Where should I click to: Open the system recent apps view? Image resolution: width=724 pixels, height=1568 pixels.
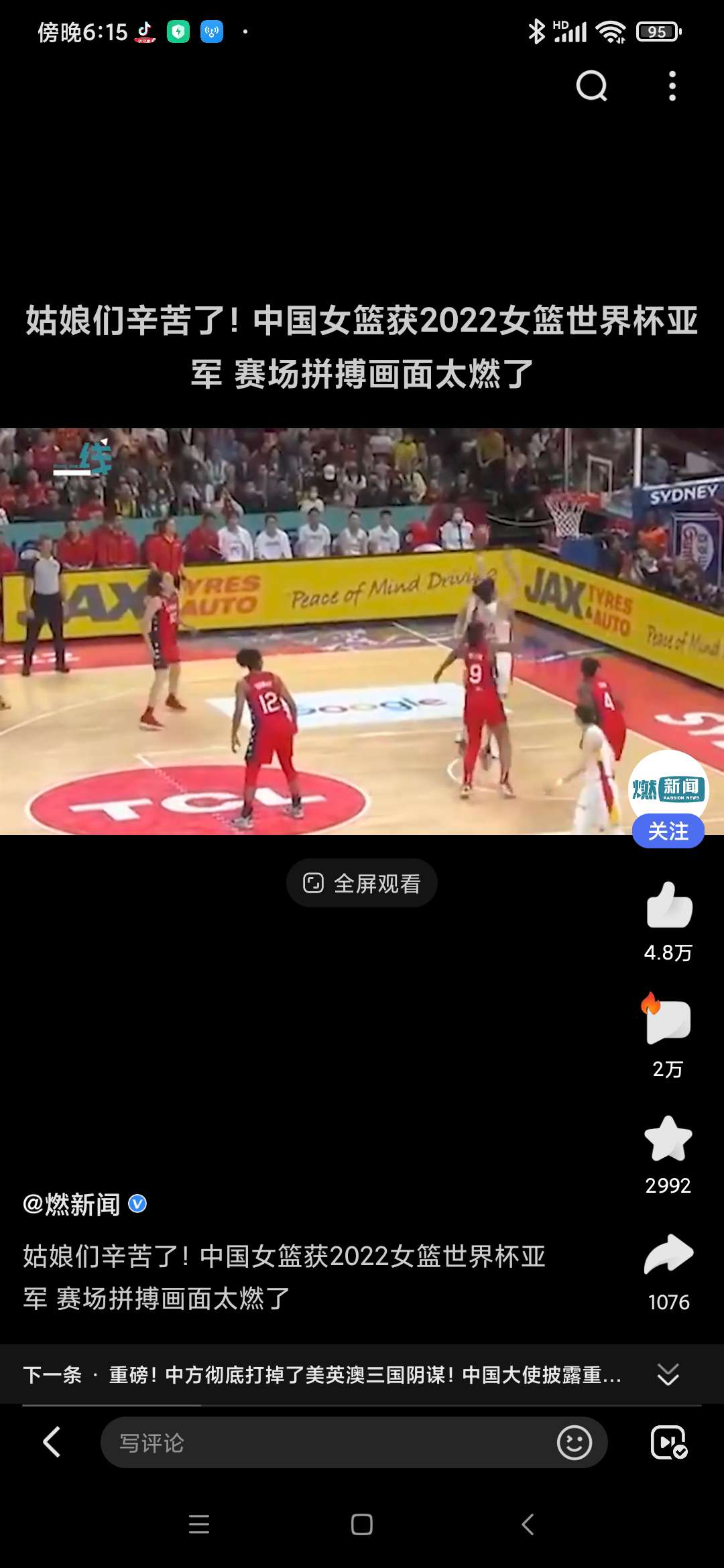(199, 1524)
